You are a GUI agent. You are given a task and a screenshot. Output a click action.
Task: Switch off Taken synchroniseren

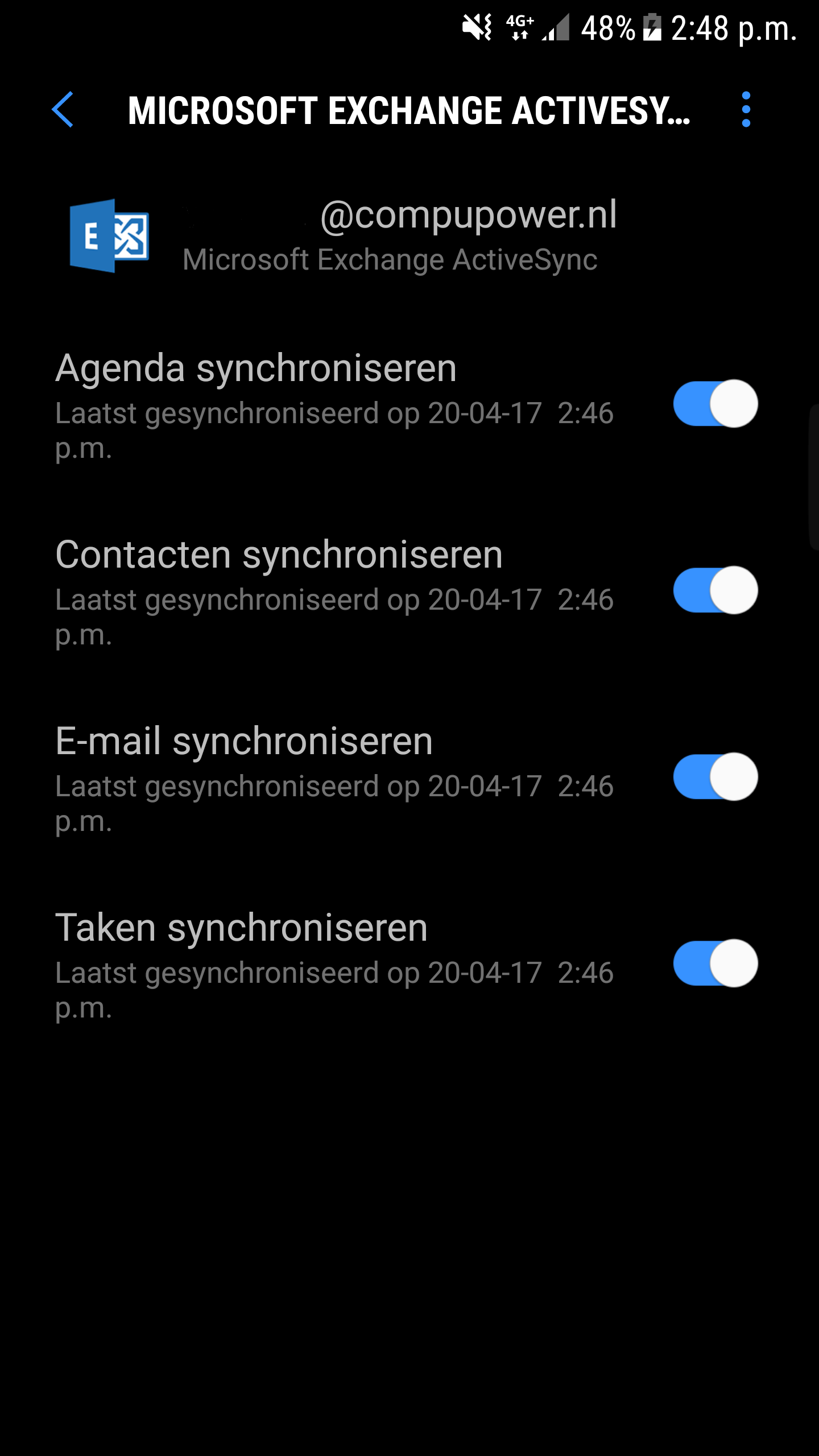[715, 963]
